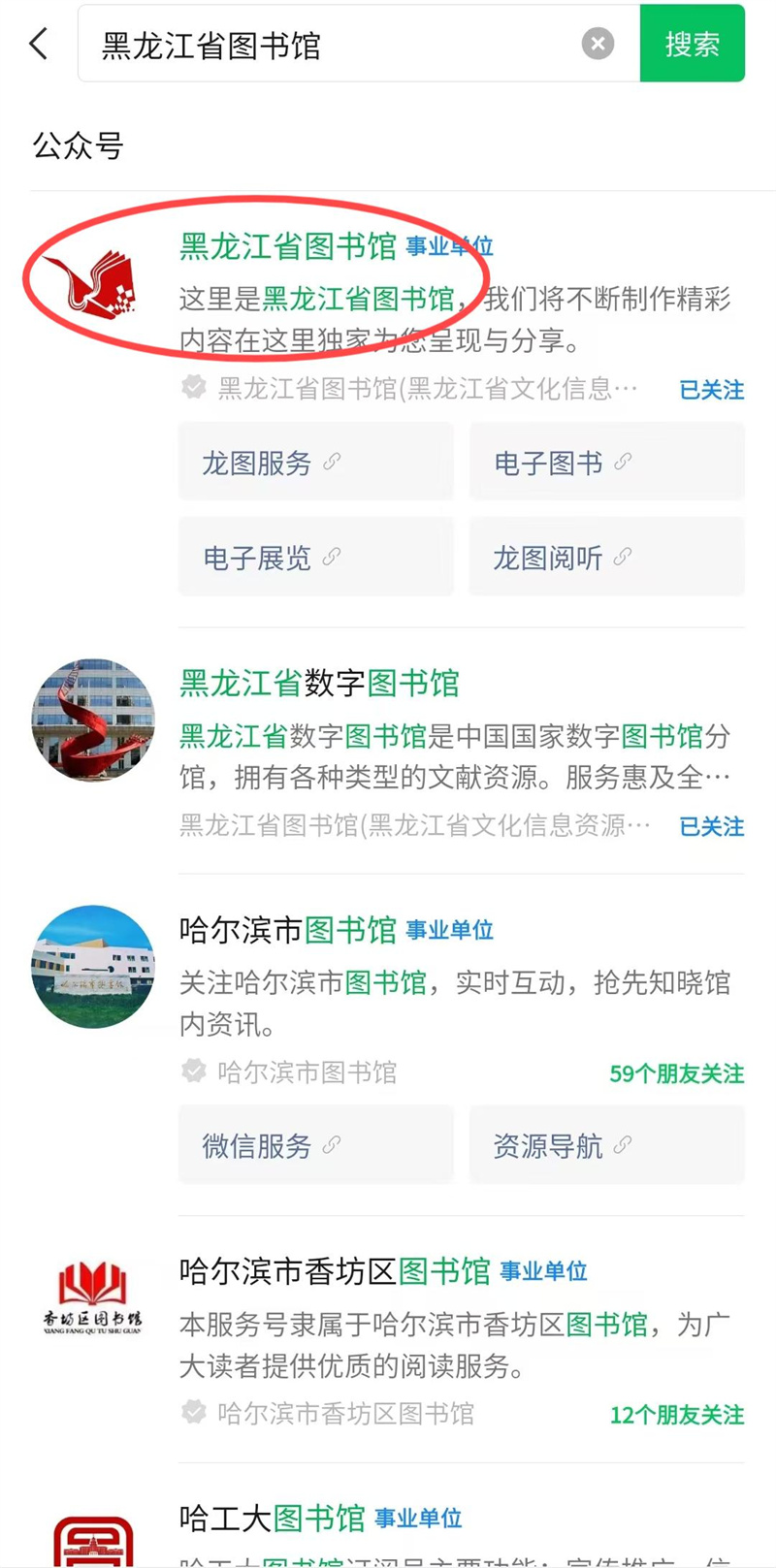
Task: Clear the search text
Action: [x=598, y=44]
